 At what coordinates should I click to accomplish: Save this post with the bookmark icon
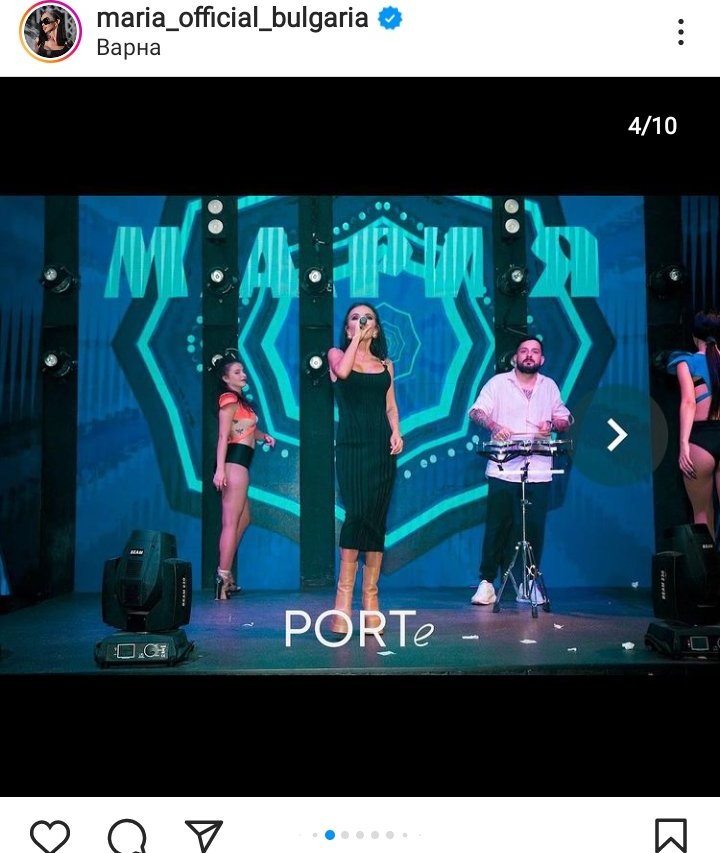click(x=670, y=835)
